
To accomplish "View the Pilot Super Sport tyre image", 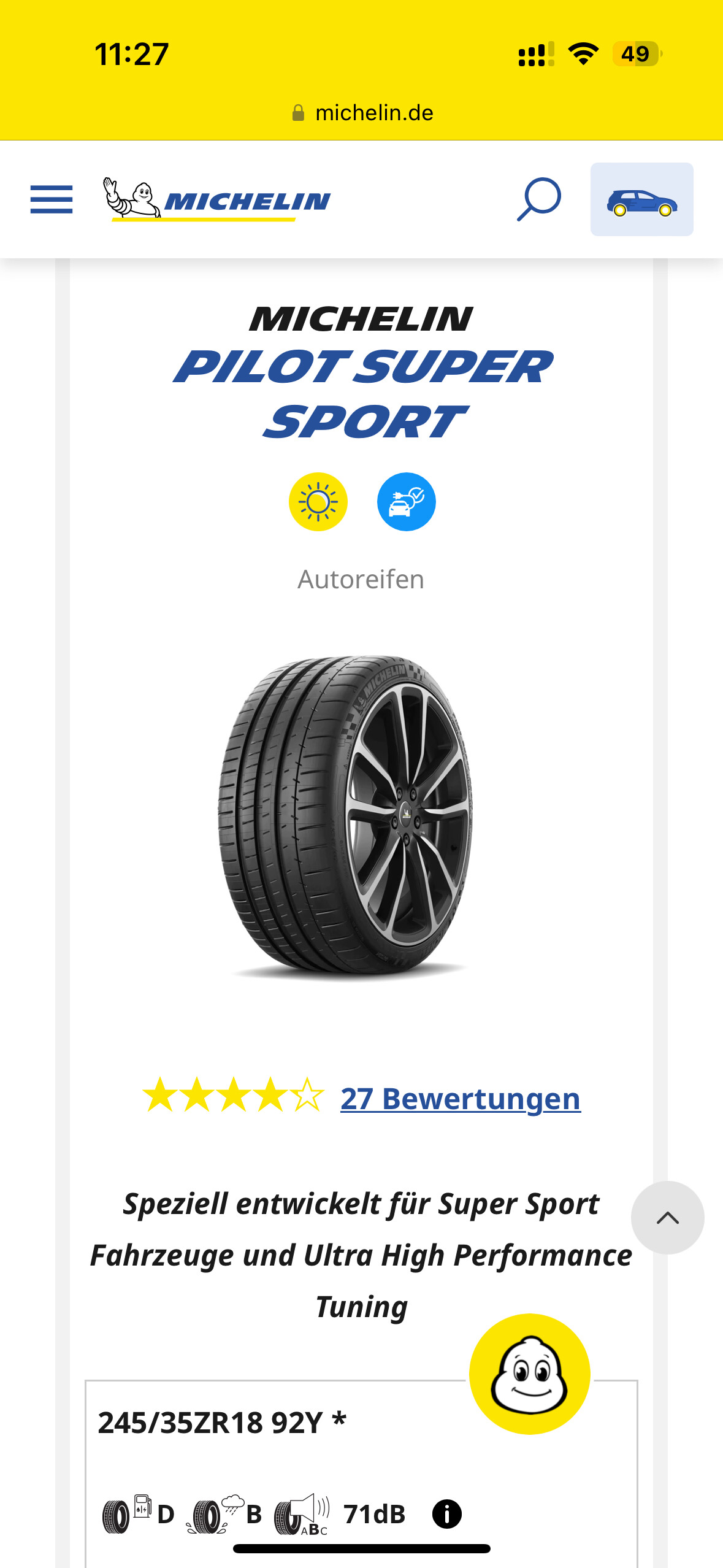I will [346, 816].
